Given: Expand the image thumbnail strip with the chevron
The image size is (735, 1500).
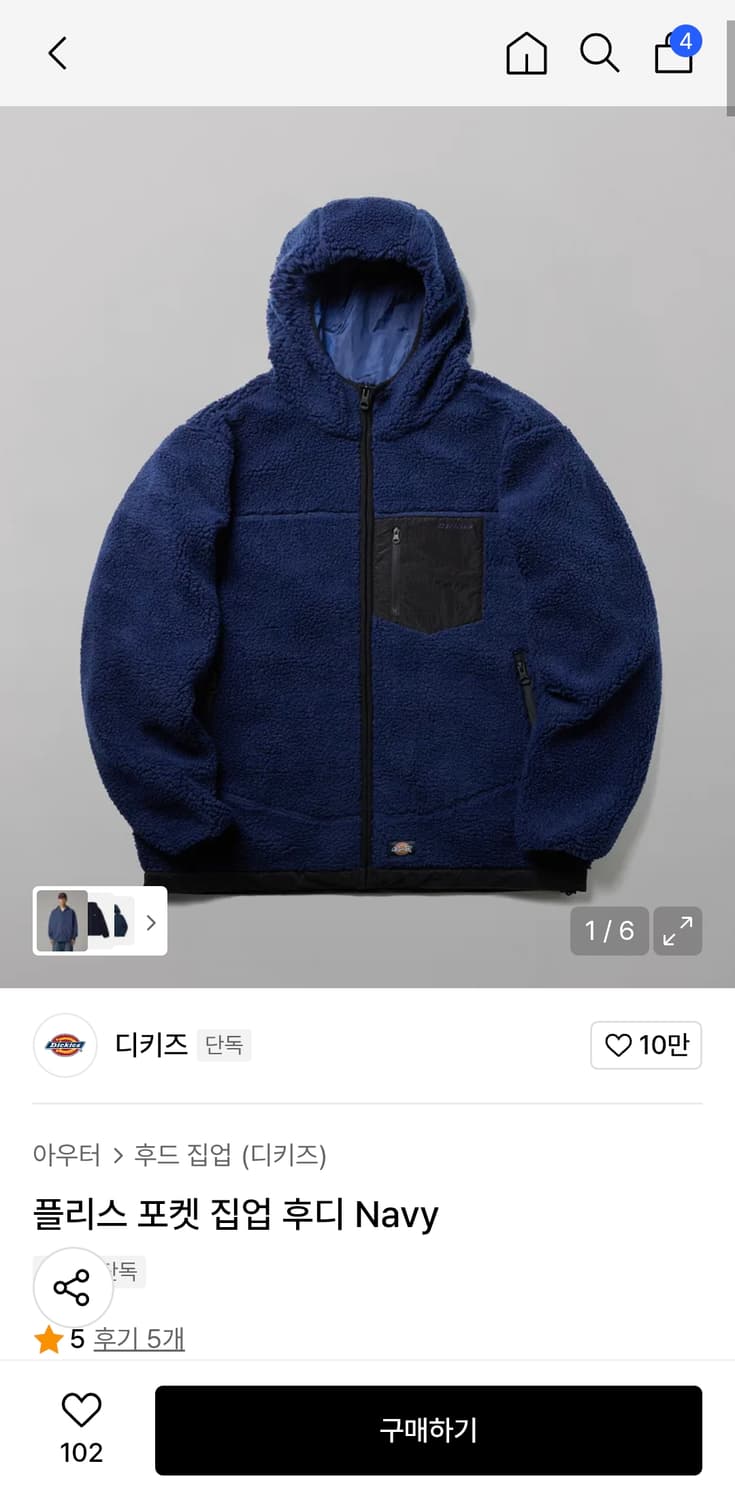Looking at the screenshot, I should point(151,922).
